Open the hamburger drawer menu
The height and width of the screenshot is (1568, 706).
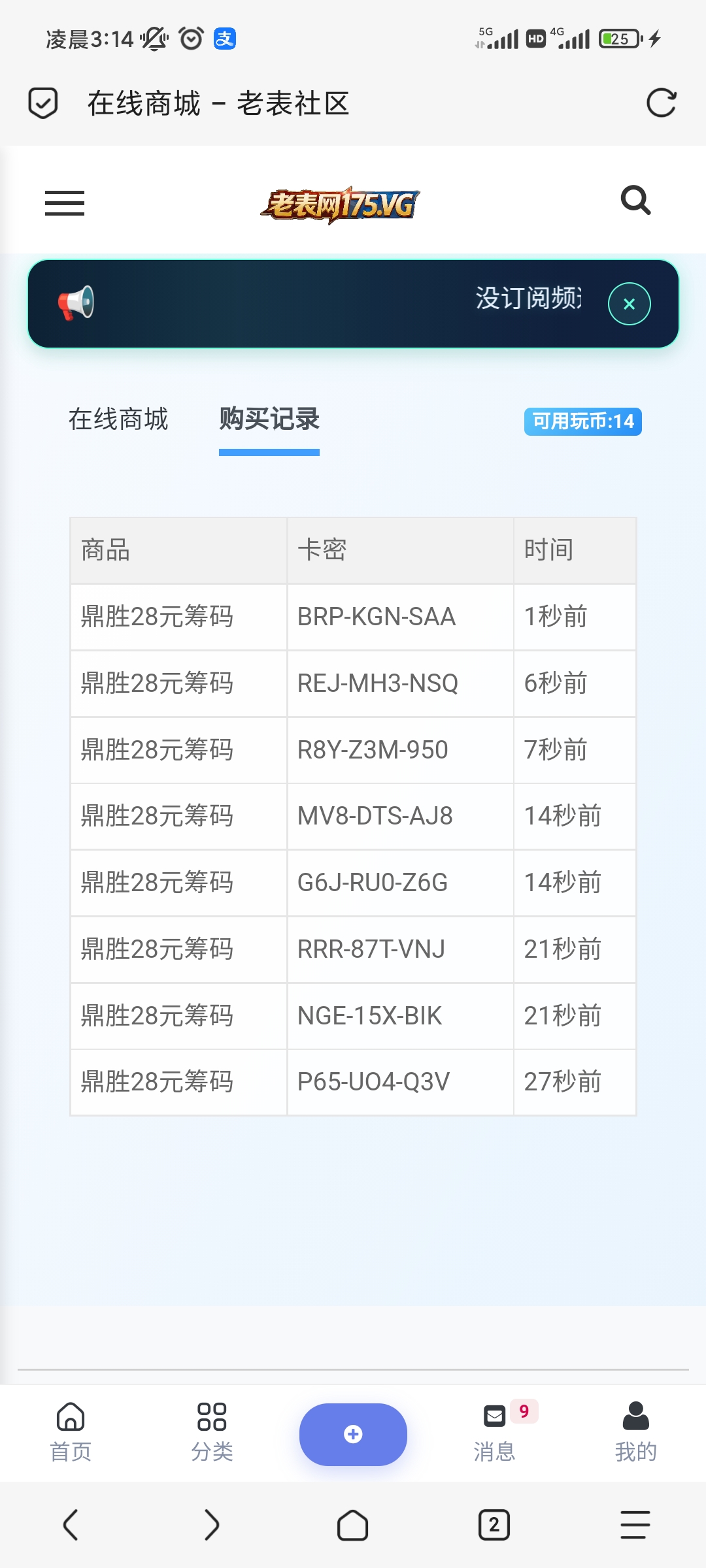65,203
